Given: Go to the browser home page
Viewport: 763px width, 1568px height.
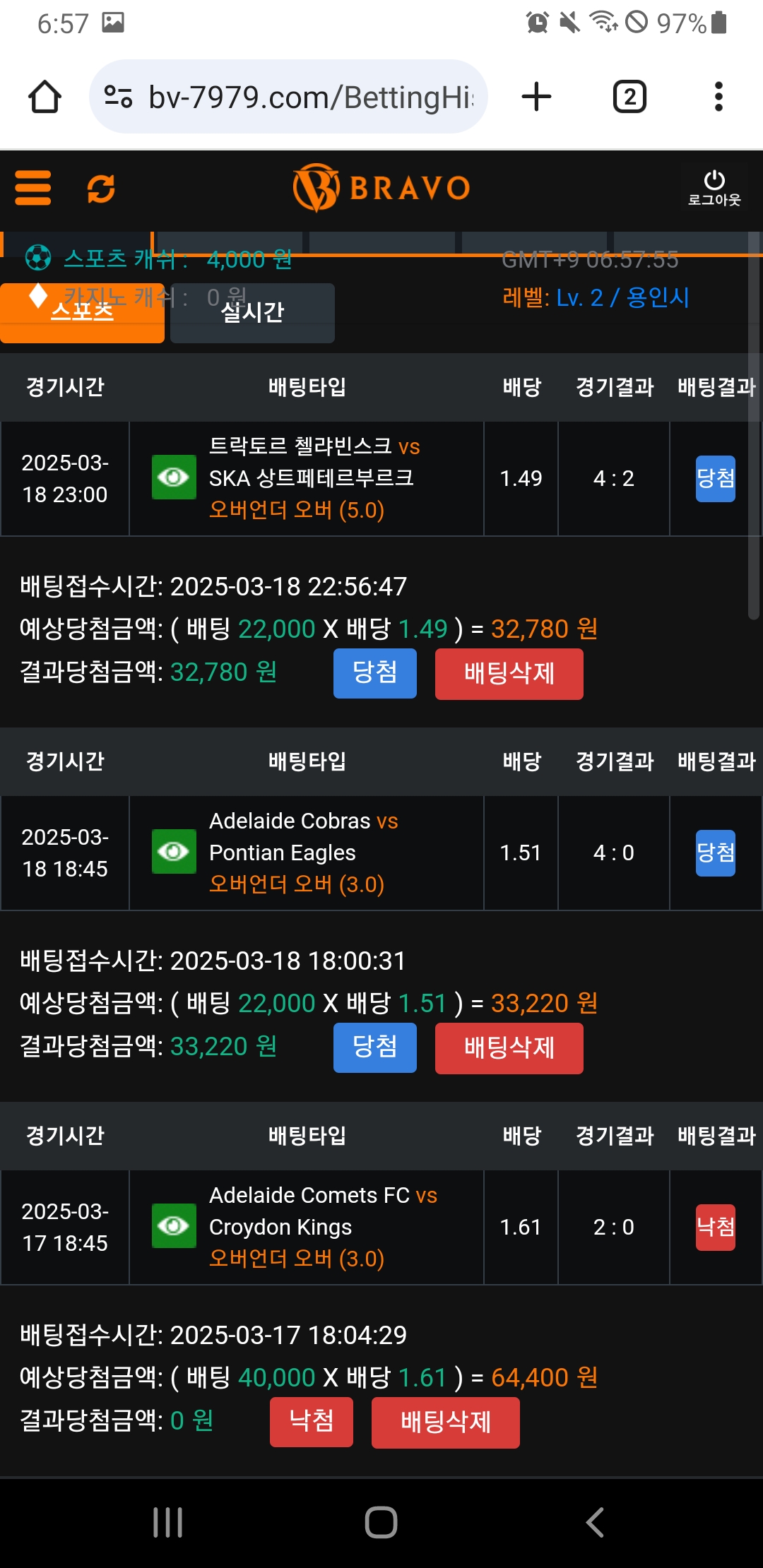Looking at the screenshot, I should pyautogui.click(x=45, y=97).
